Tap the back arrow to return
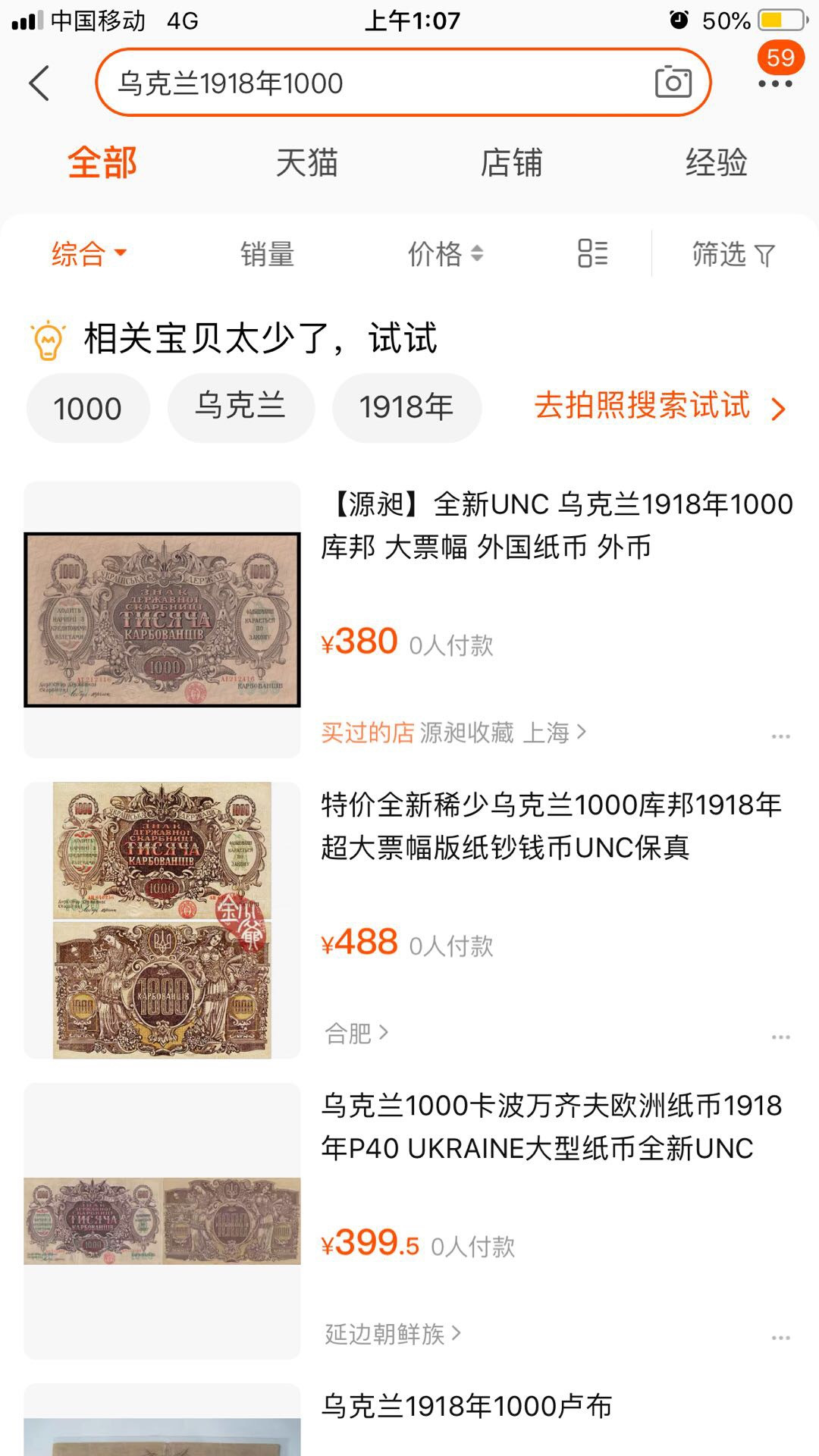Viewport: 819px width, 1456px height. 39,82
